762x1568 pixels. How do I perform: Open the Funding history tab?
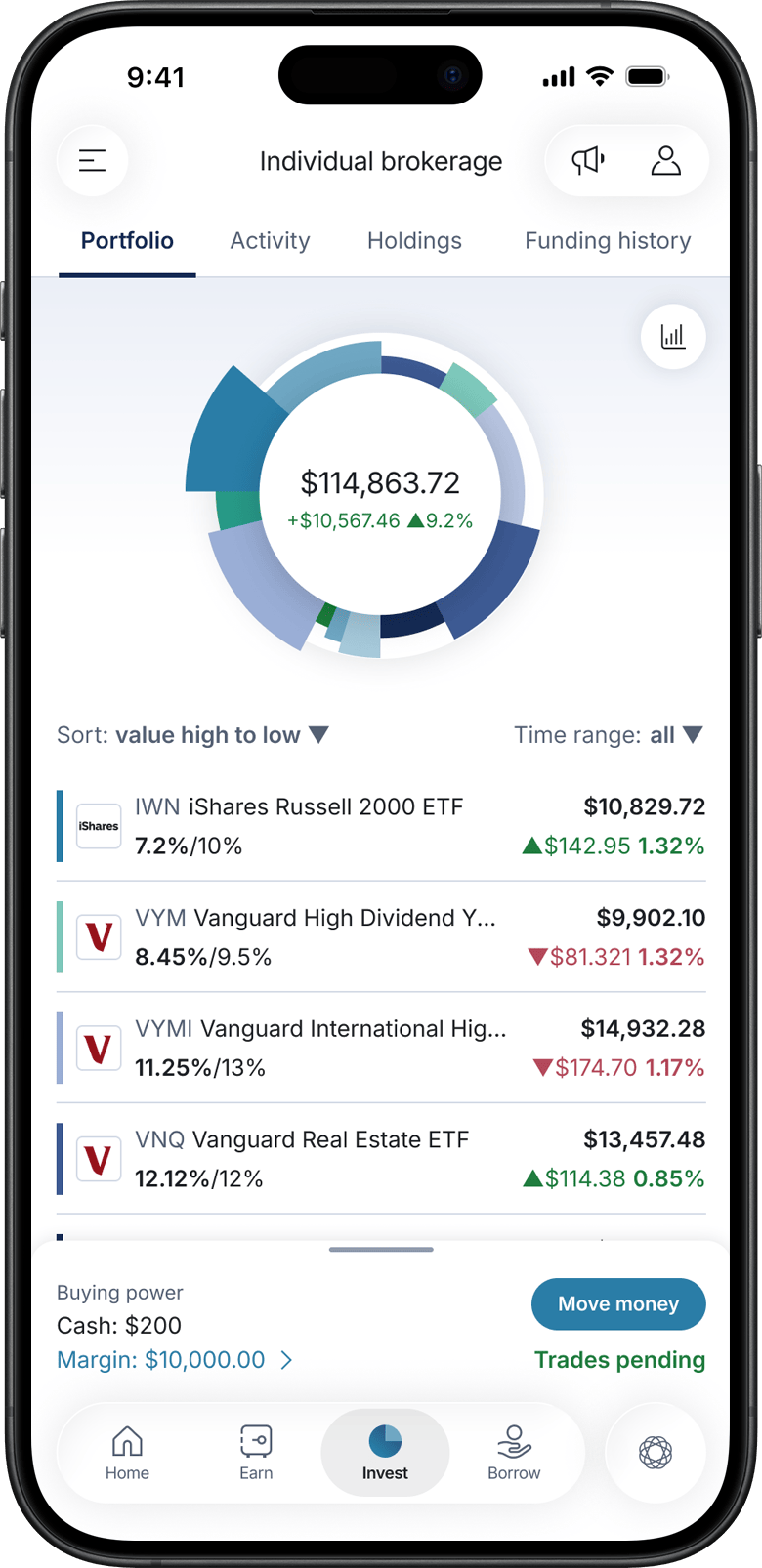(x=608, y=241)
